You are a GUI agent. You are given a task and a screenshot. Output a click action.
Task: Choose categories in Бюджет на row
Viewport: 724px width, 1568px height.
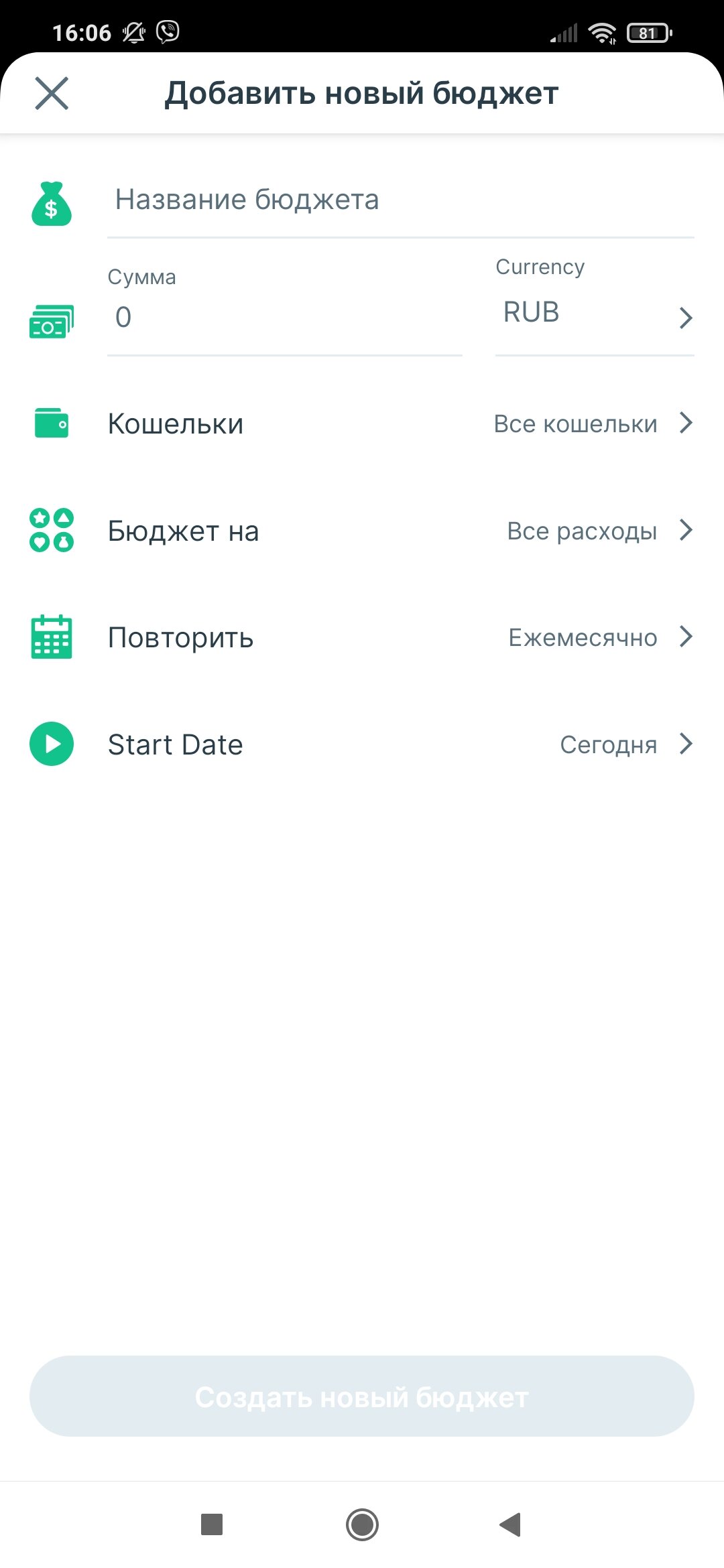362,531
